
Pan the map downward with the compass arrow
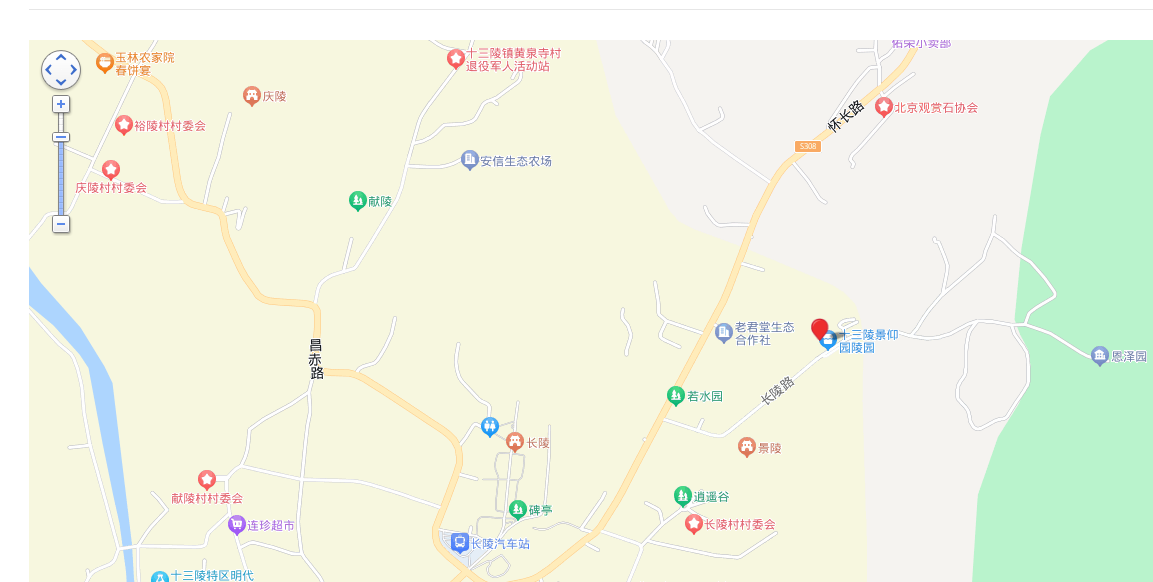pos(61,82)
